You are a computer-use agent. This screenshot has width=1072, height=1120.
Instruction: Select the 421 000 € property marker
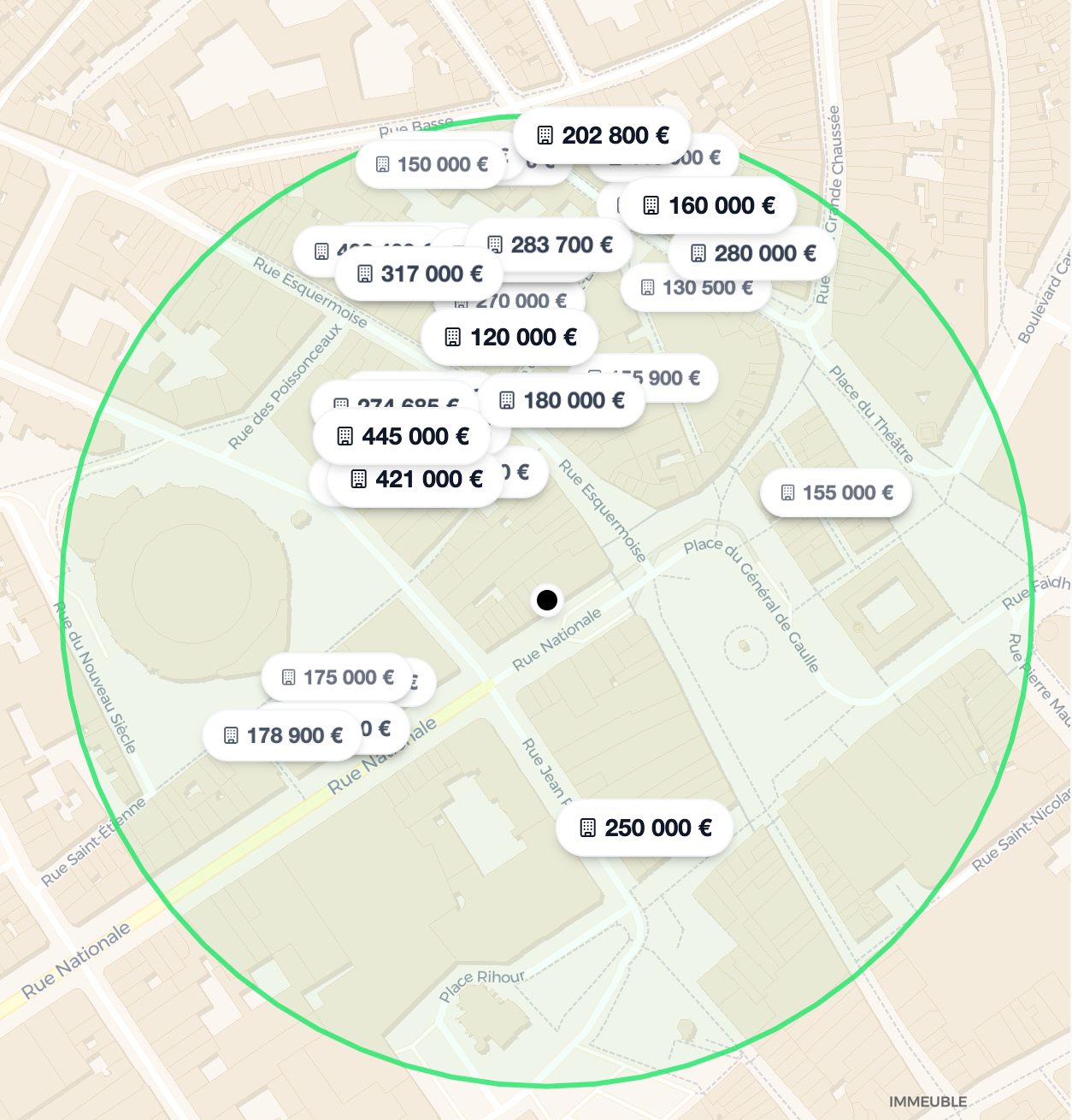(416, 479)
